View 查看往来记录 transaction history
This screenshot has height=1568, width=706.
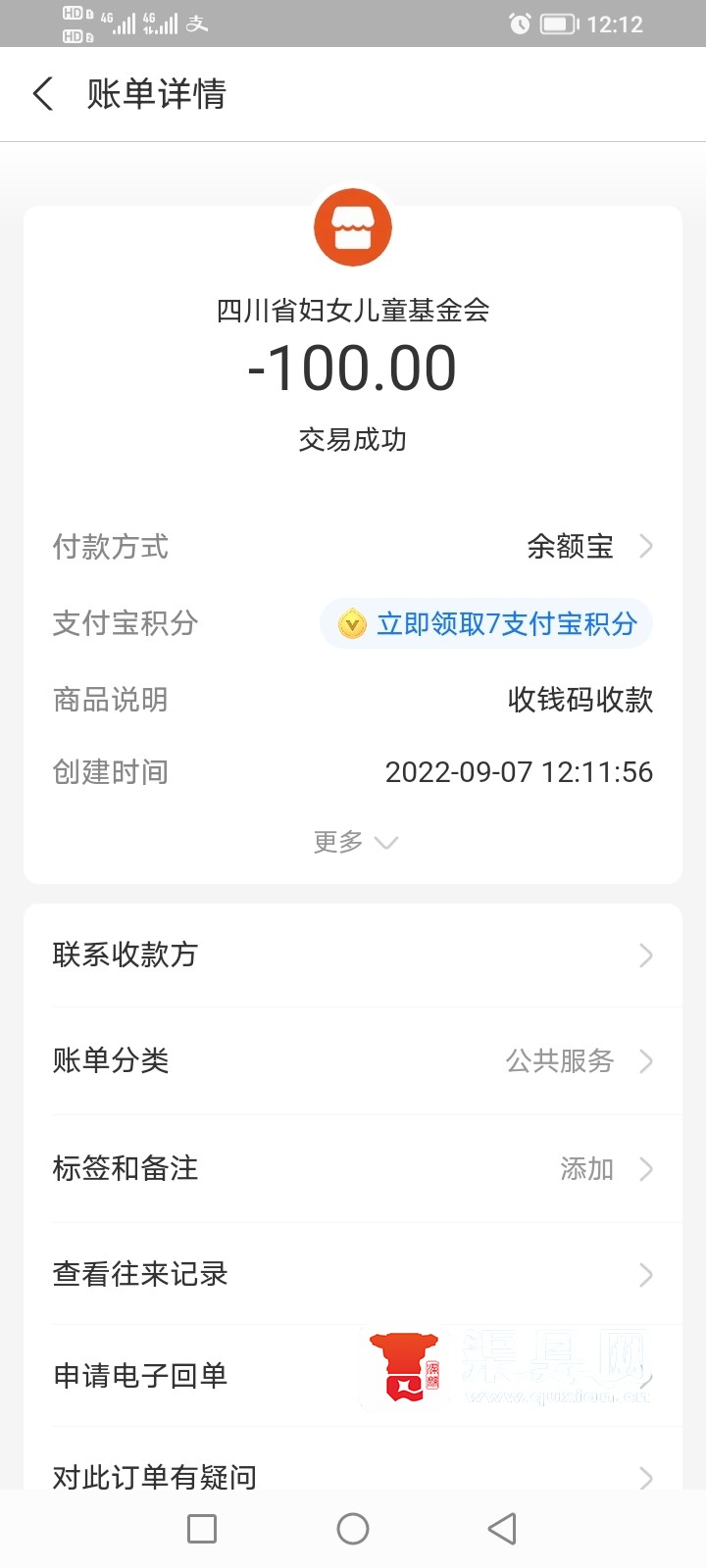(x=353, y=1274)
